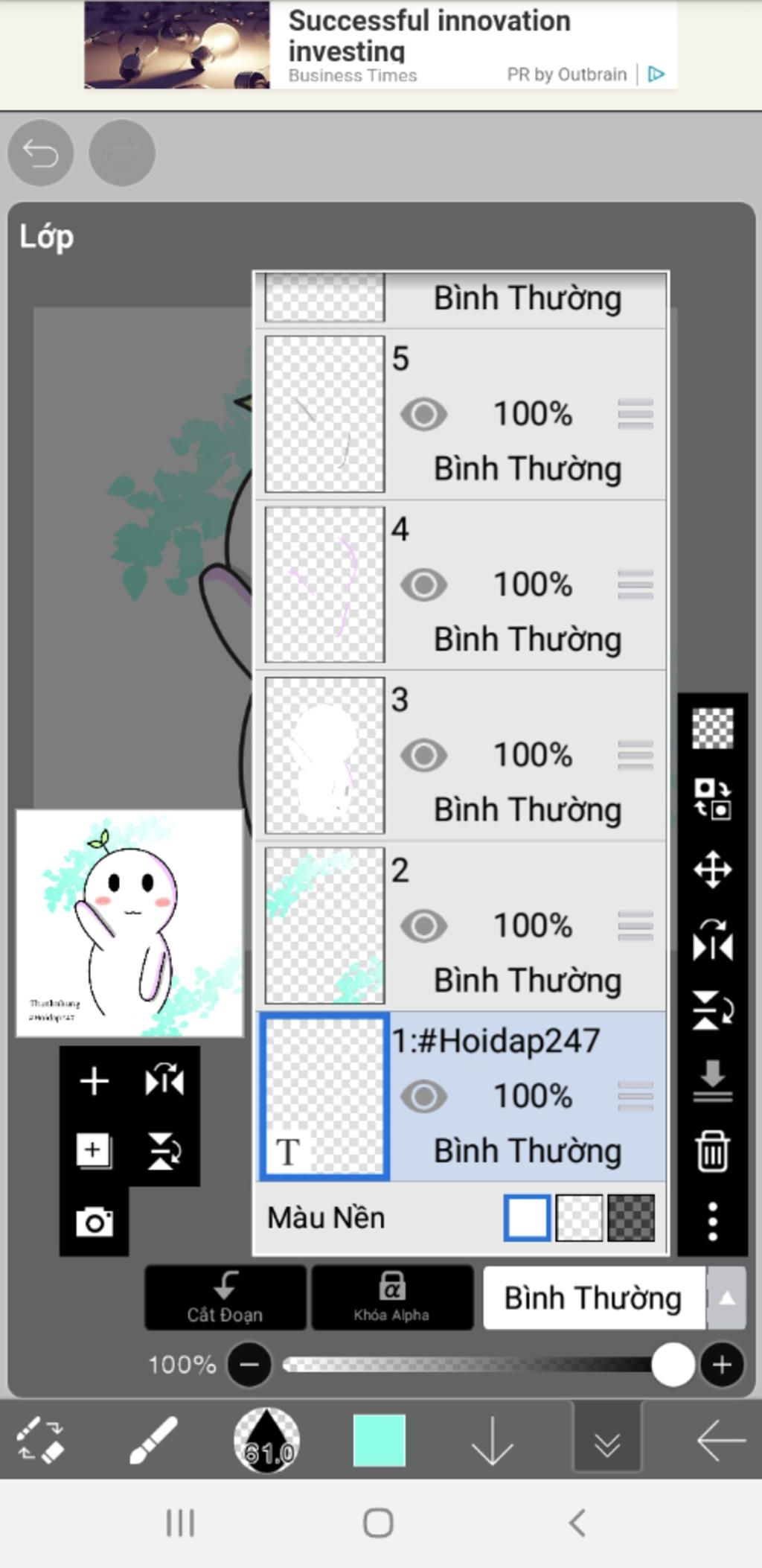Viewport: 762px width, 1568px height.
Task: Merge the layer down
Action: 712,1080
